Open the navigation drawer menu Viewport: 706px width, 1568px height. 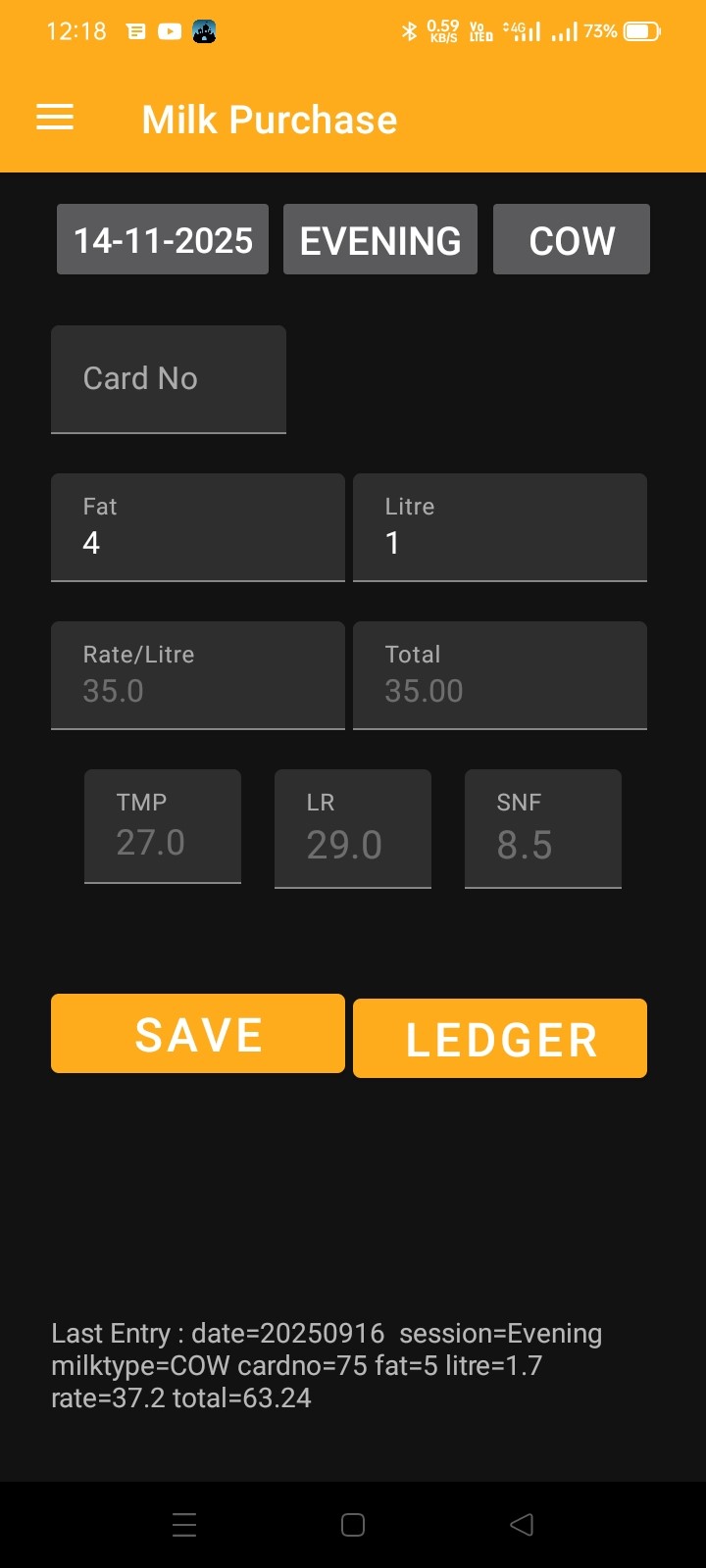click(54, 118)
